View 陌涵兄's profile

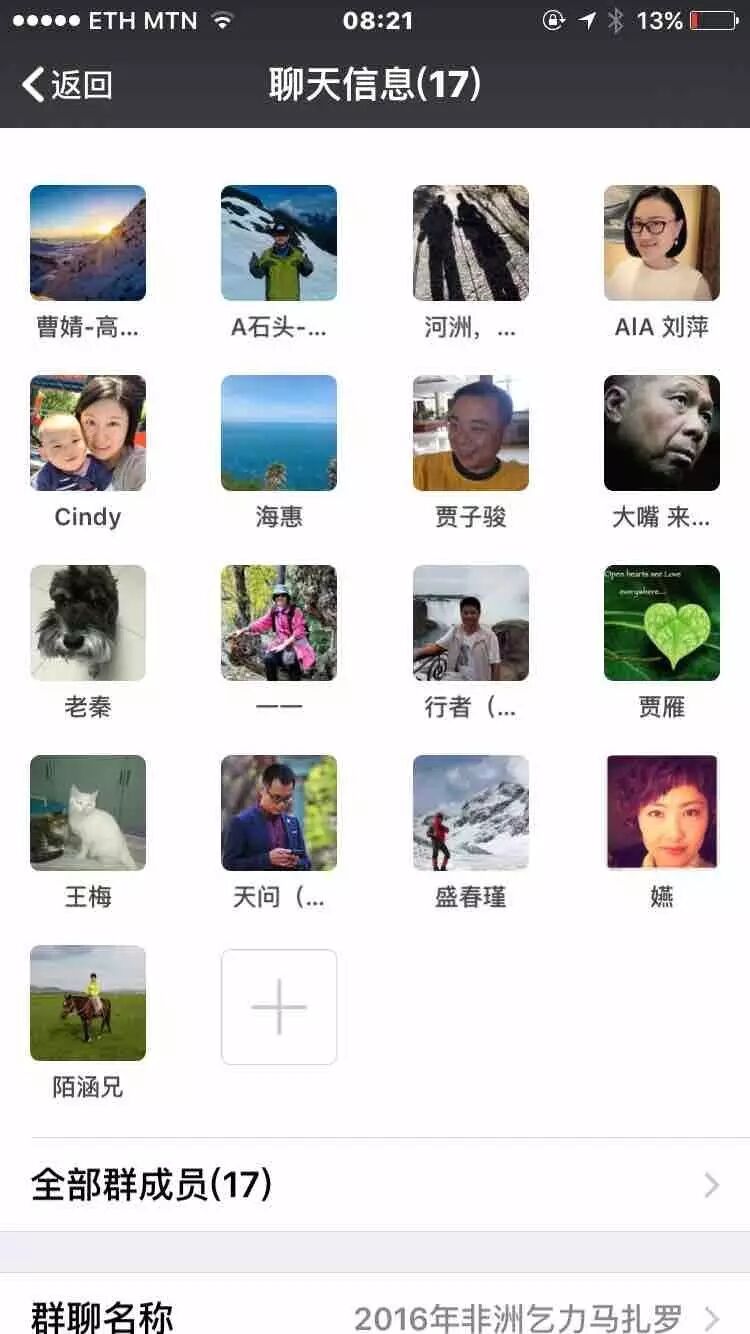pyautogui.click(x=88, y=1003)
